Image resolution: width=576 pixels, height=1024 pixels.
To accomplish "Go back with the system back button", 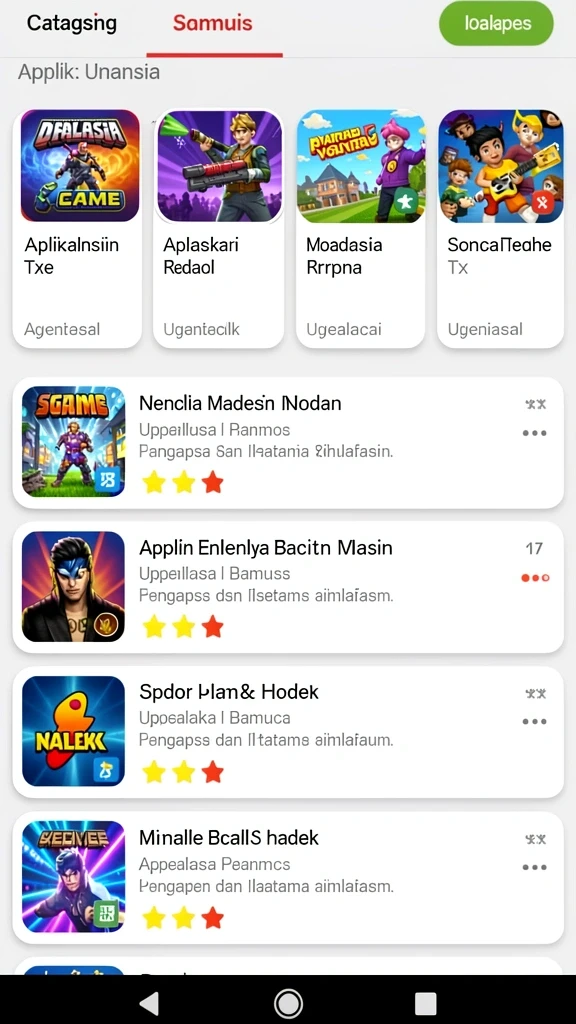I will [x=150, y=1003].
